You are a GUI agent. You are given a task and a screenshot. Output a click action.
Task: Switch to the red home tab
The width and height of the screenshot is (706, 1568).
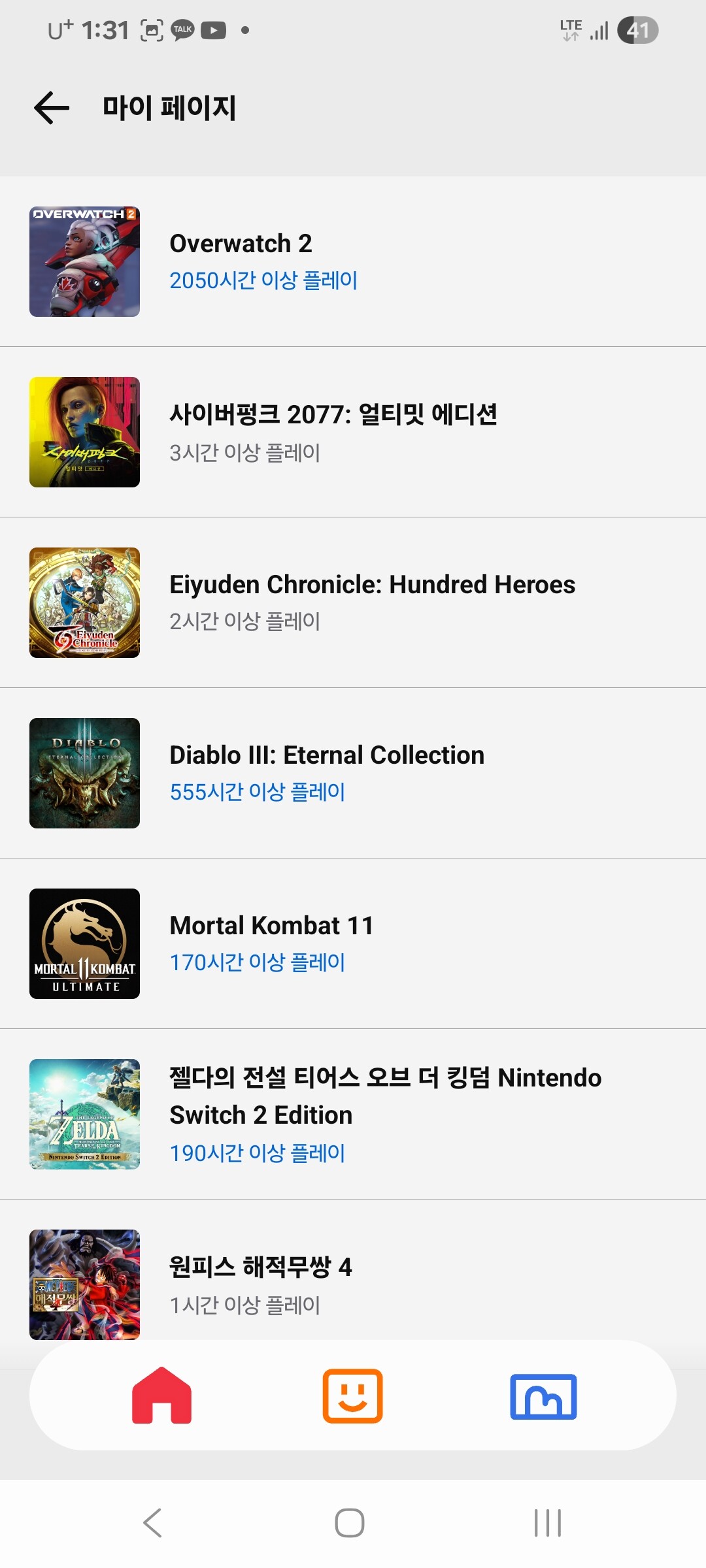(x=161, y=1395)
